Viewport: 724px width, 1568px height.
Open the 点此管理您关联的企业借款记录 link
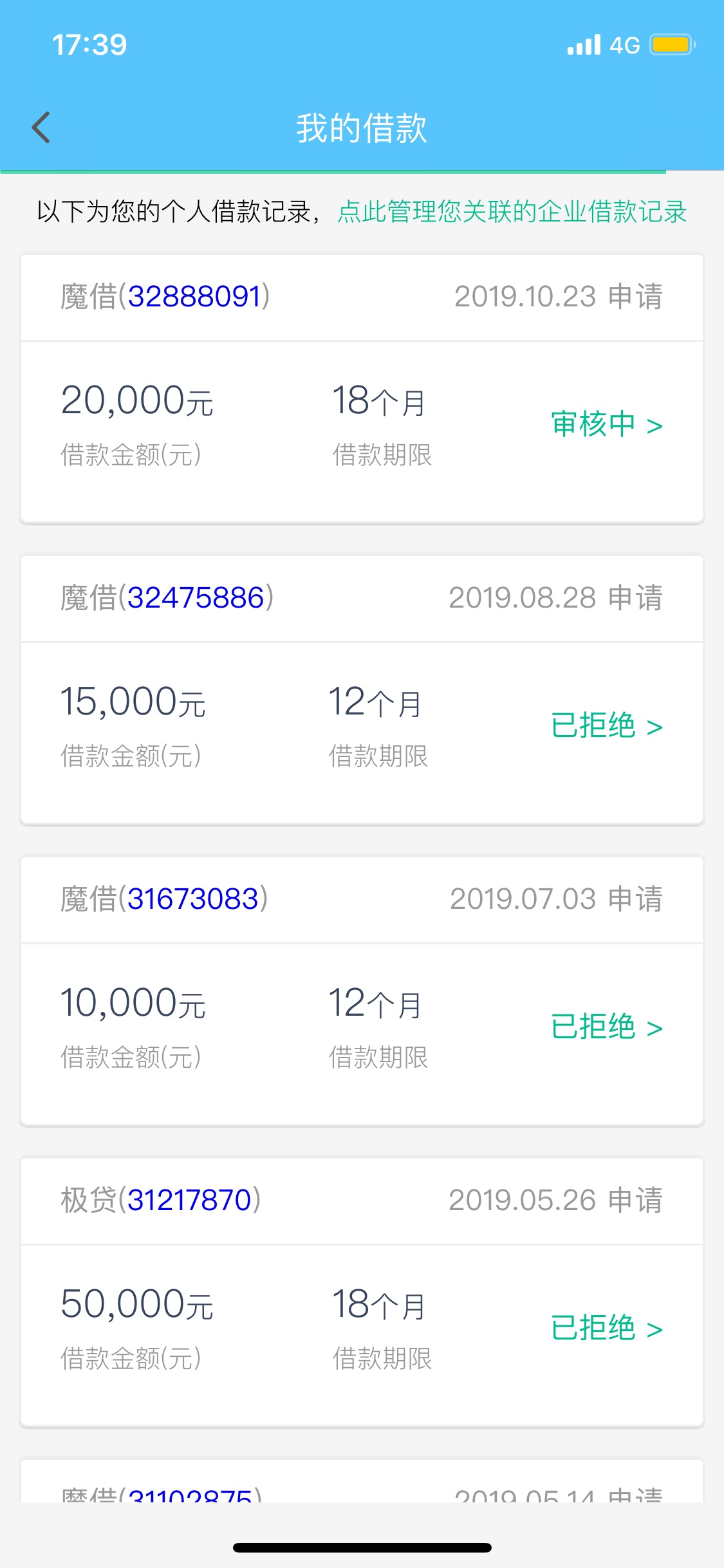click(x=512, y=212)
